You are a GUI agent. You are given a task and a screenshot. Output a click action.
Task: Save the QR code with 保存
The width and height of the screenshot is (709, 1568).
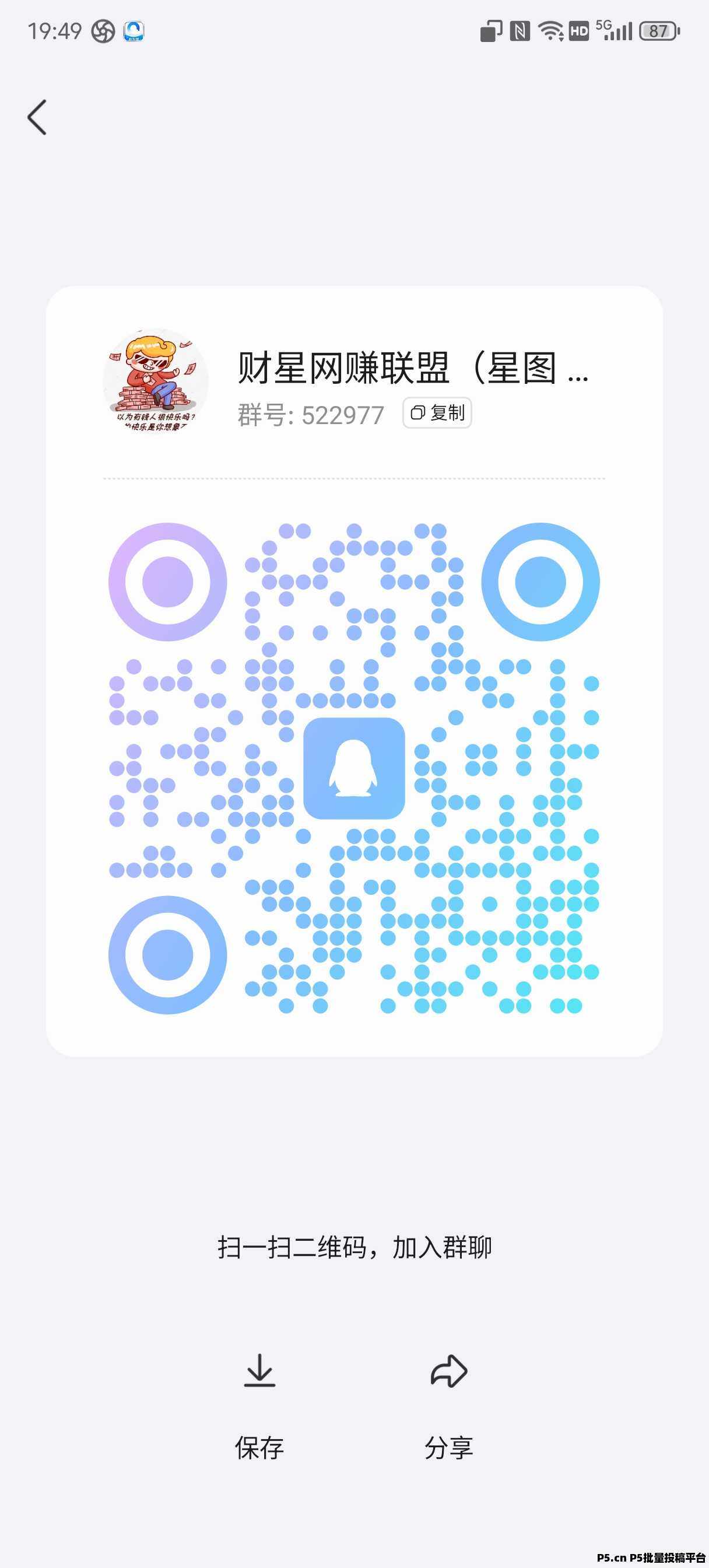click(260, 1406)
